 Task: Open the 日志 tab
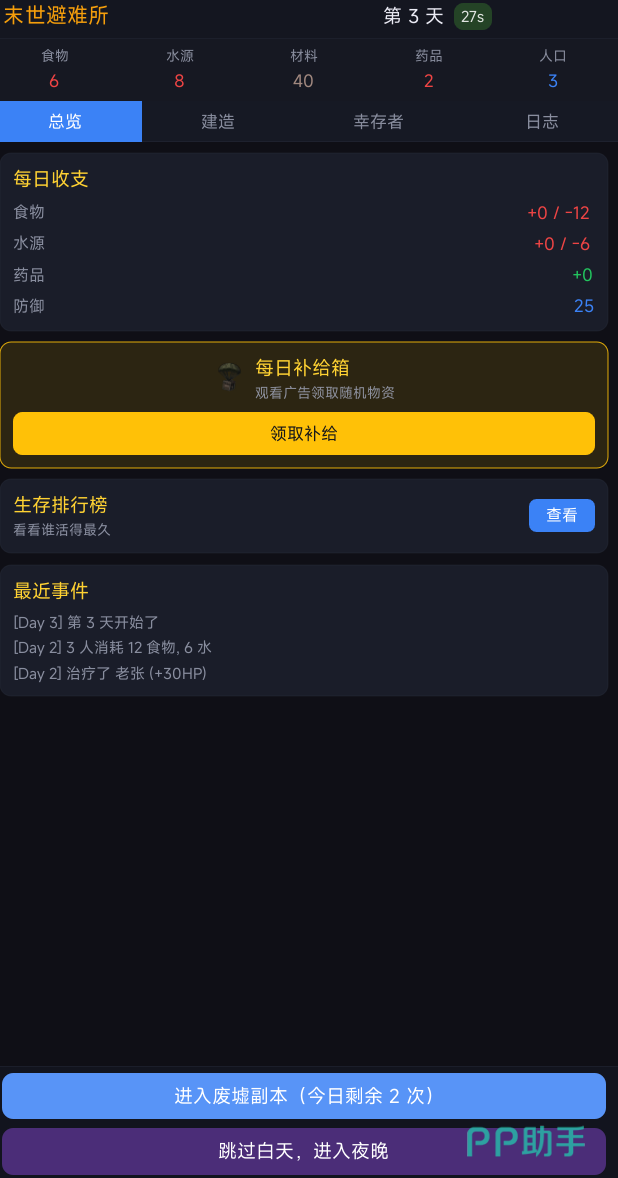click(x=542, y=122)
